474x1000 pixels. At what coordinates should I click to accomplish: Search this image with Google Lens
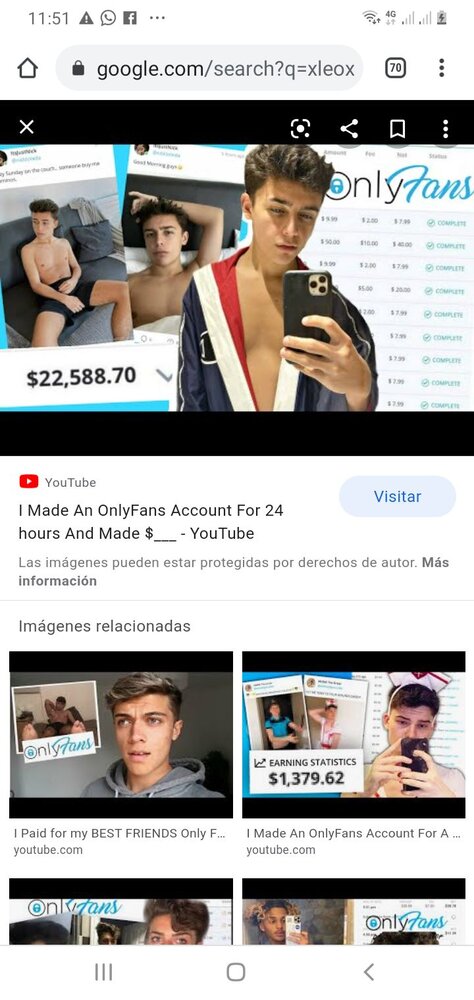click(x=300, y=129)
